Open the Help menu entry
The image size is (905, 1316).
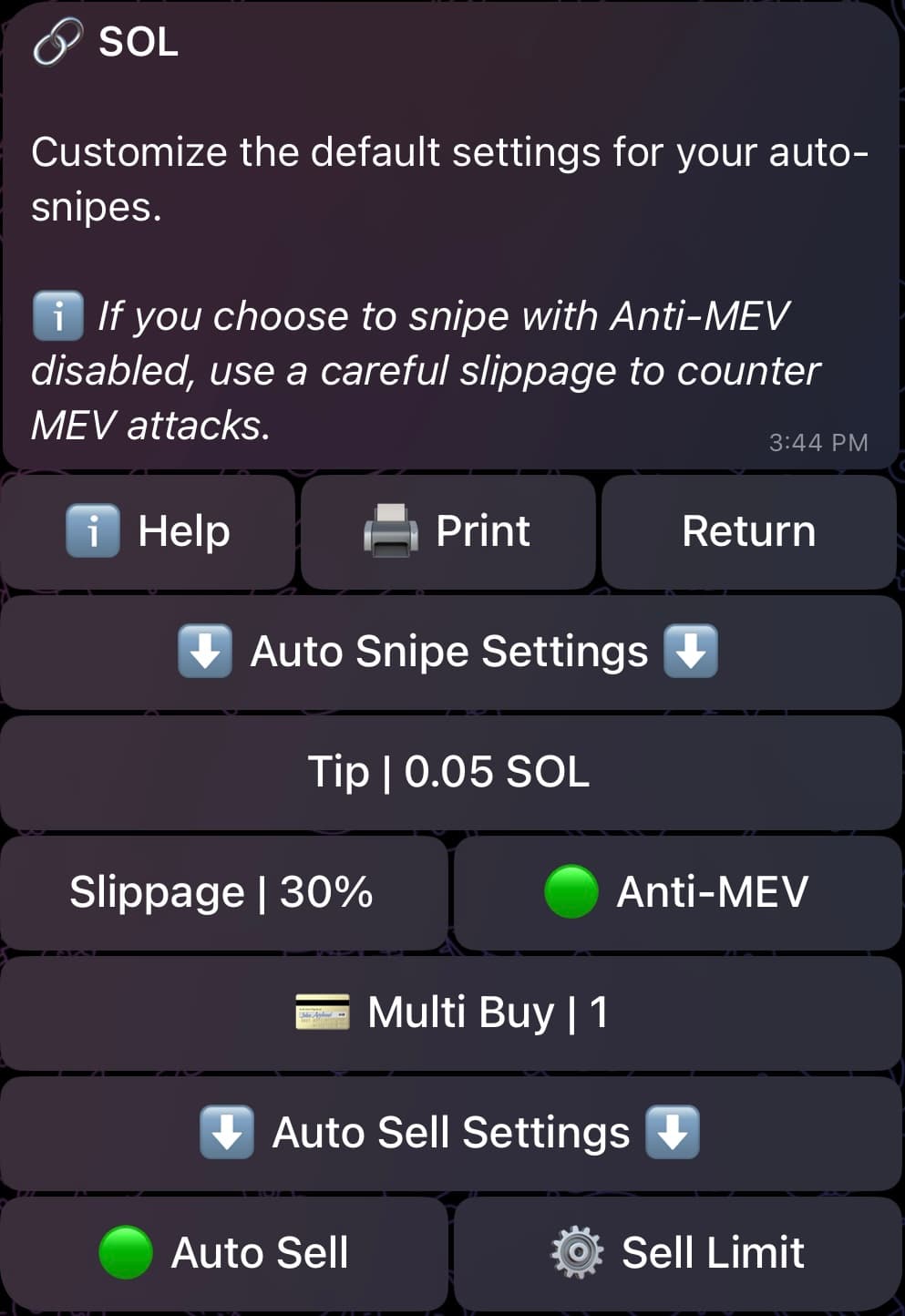coord(148,530)
